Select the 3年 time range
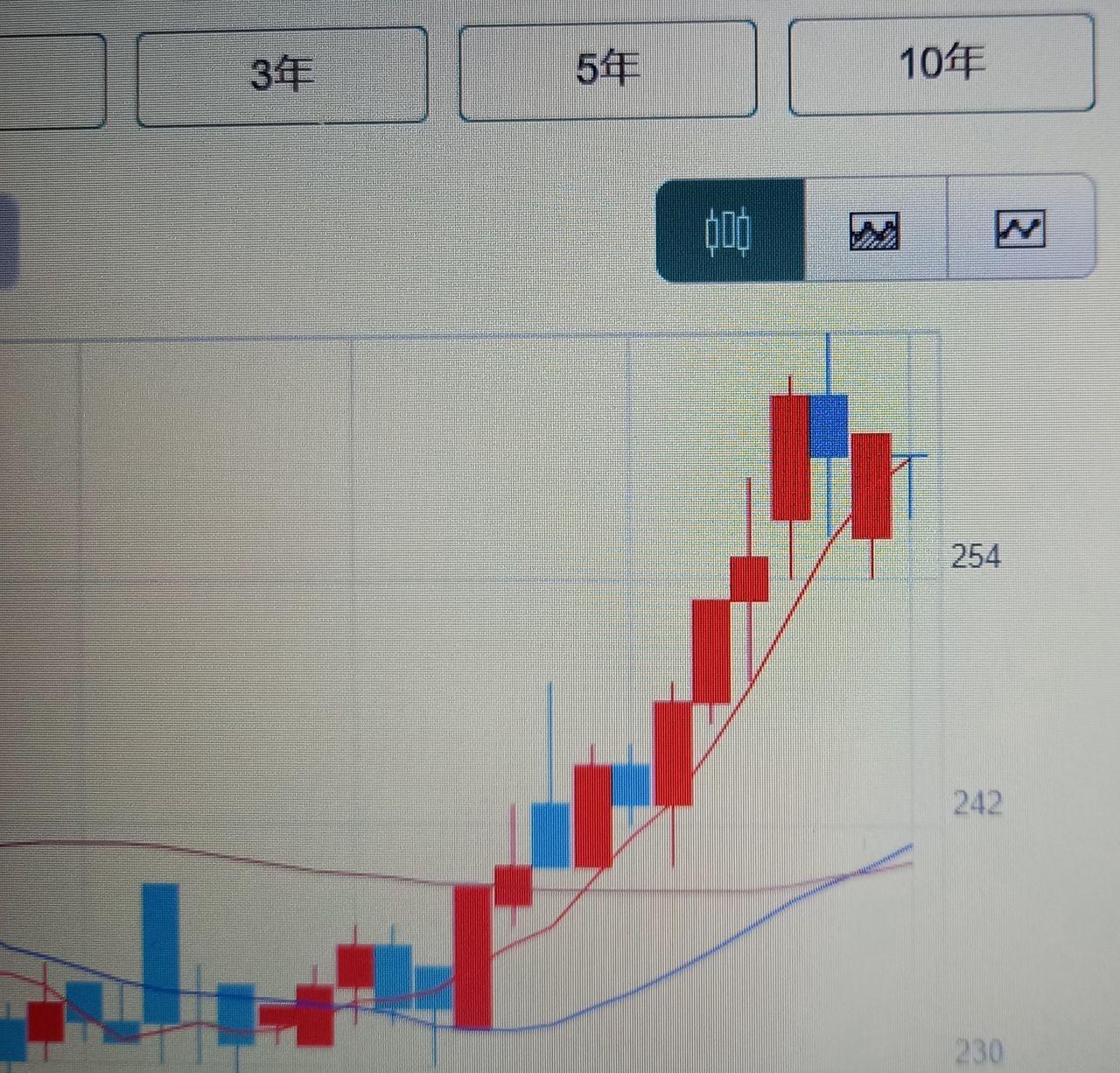 pos(282,75)
